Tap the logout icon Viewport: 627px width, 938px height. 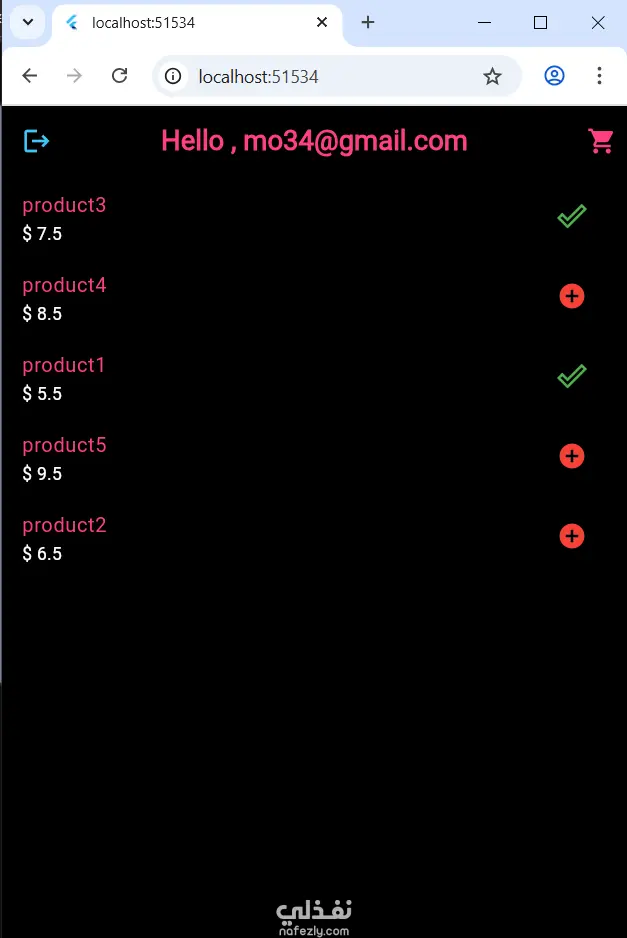[36, 141]
